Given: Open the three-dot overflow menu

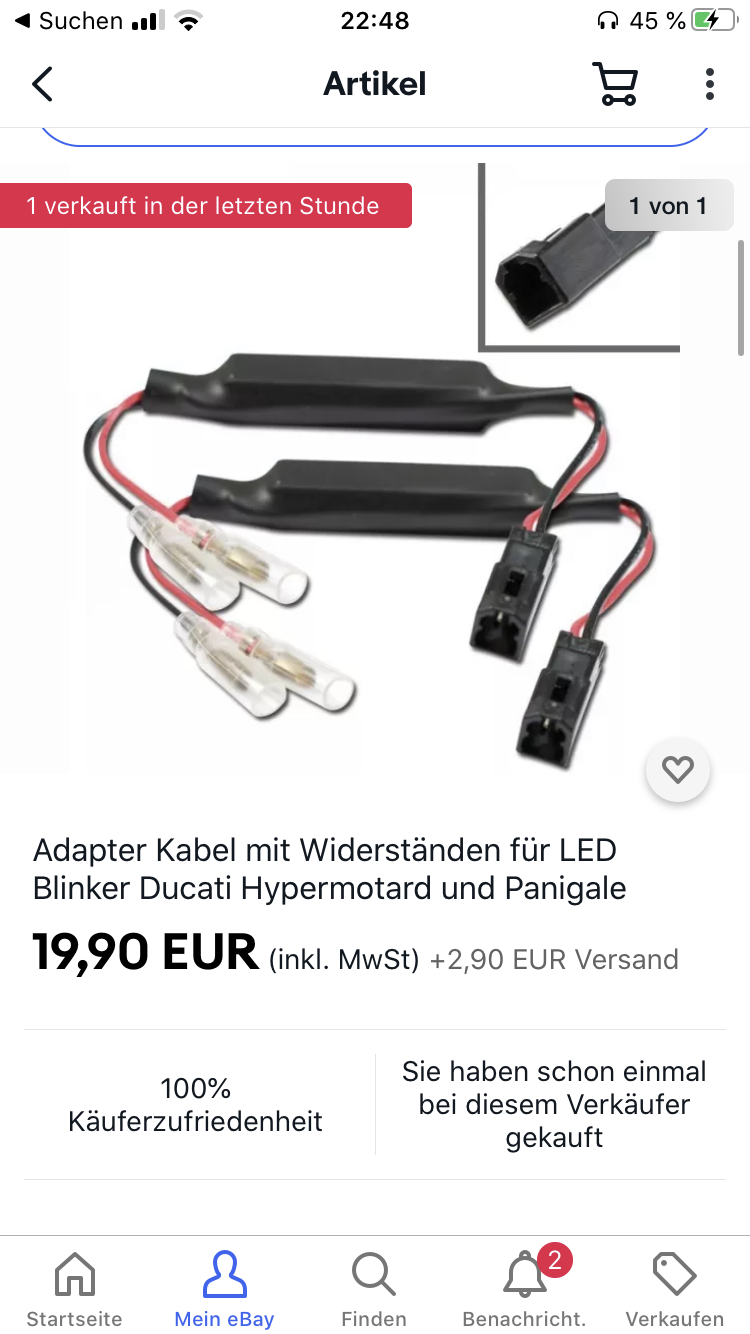Looking at the screenshot, I should [x=709, y=84].
